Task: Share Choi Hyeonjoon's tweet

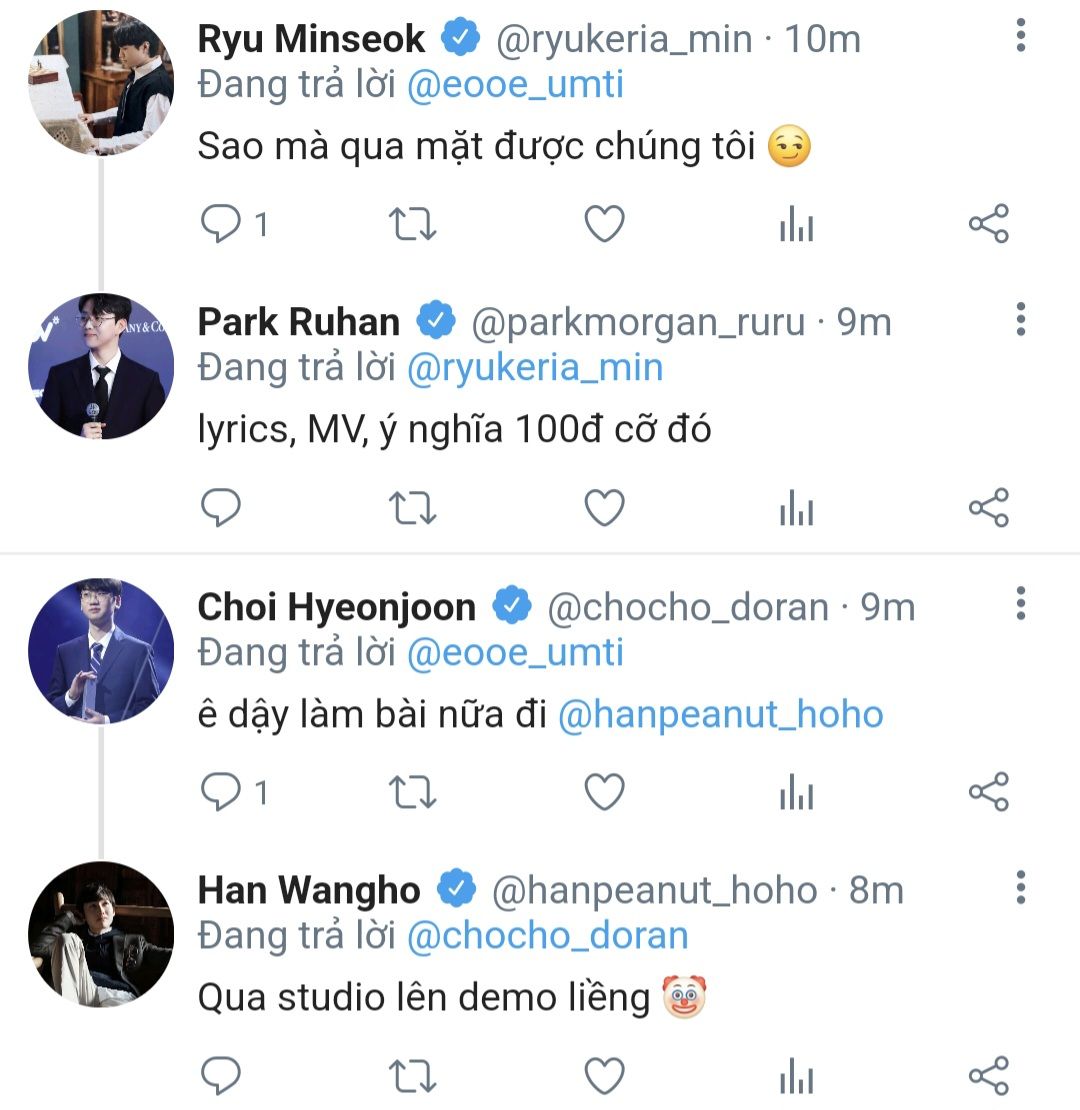Action: [x=988, y=793]
